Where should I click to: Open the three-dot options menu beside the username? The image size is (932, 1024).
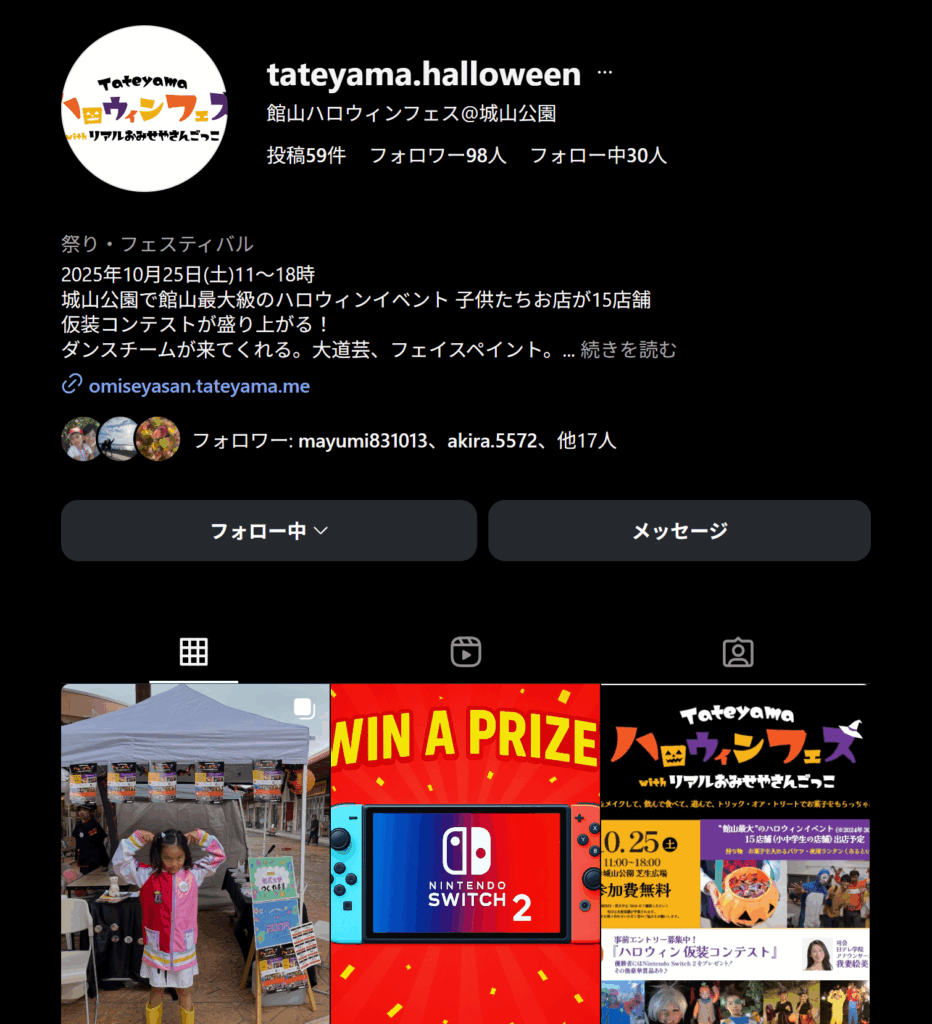coord(604,74)
